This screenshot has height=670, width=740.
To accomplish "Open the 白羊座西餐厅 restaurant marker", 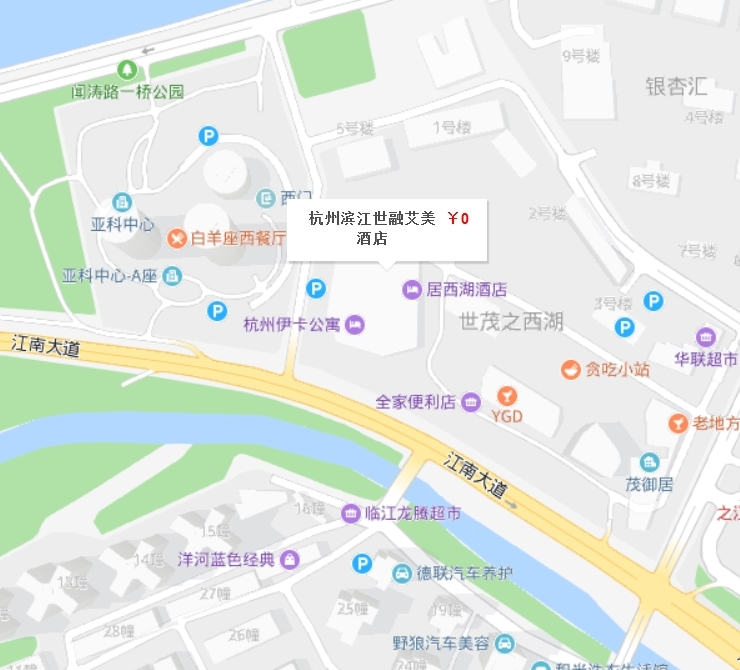I will (177, 239).
